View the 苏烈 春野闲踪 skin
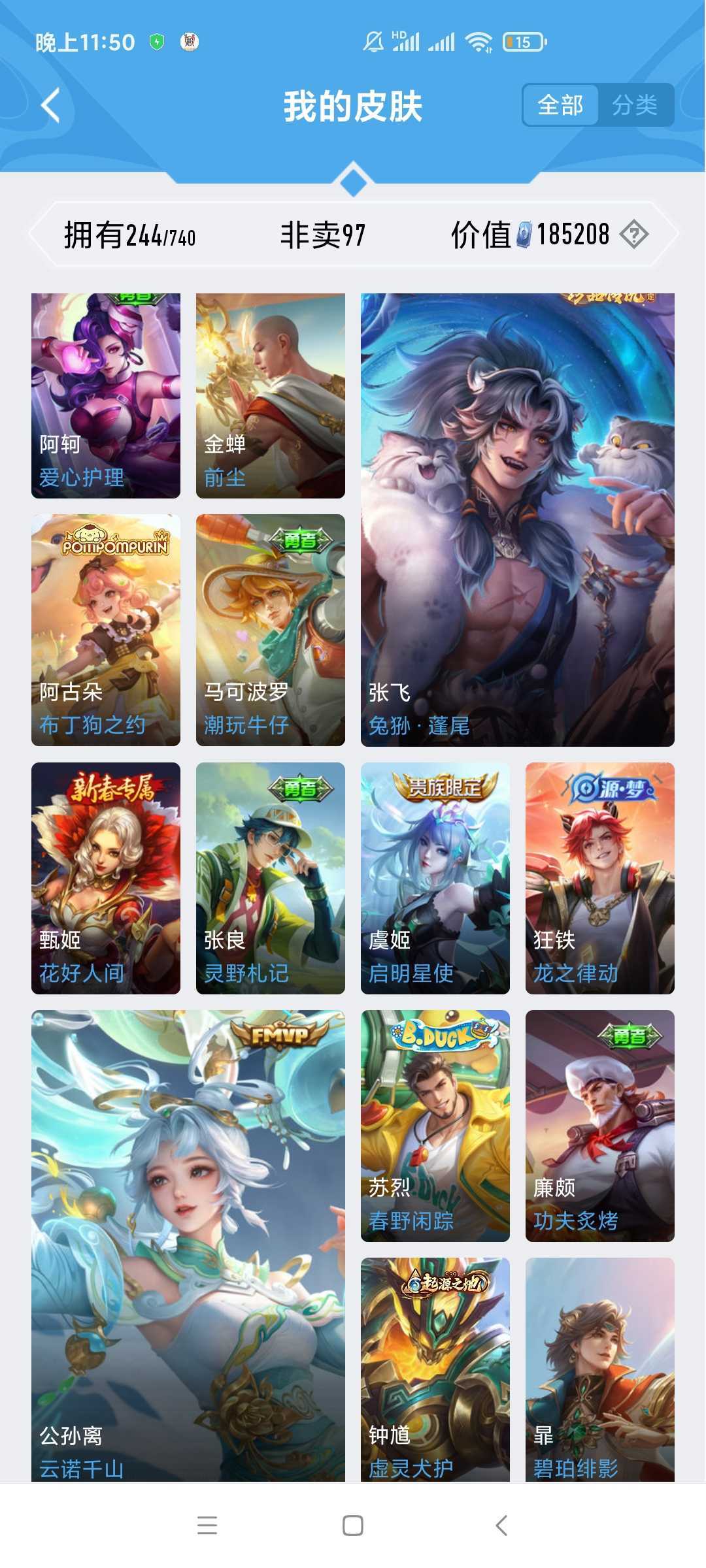The width and height of the screenshot is (706, 1568). click(435, 1126)
